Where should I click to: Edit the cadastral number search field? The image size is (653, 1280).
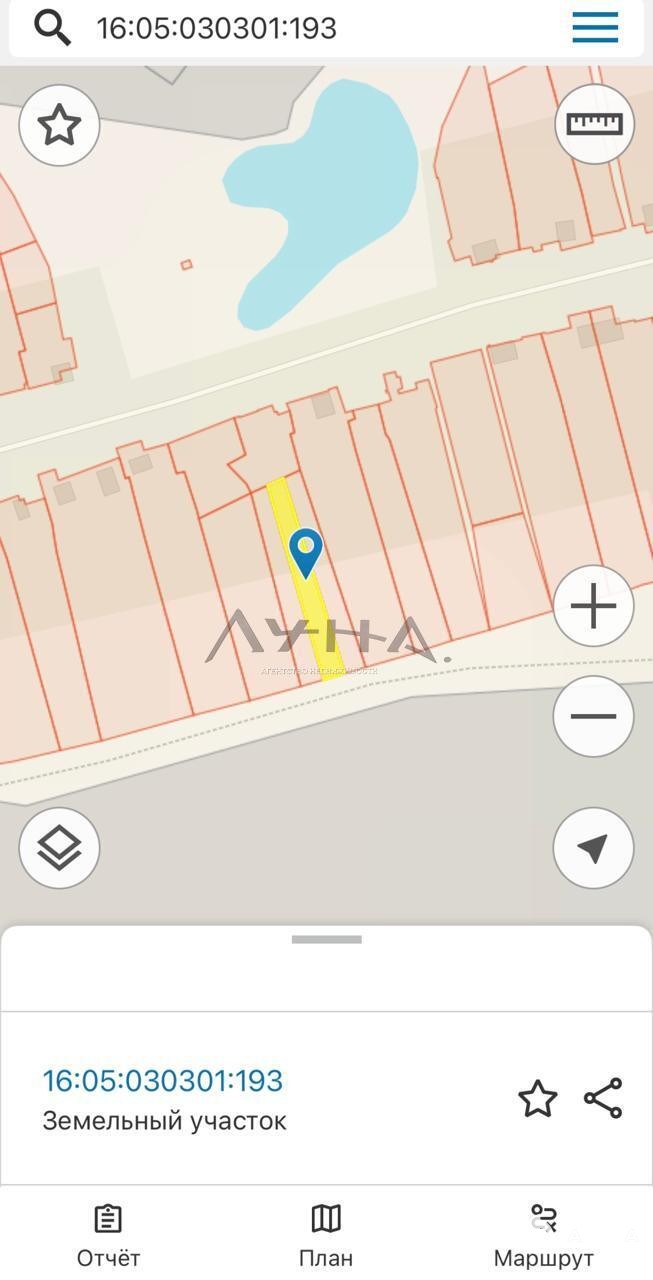pyautogui.click(x=300, y=28)
